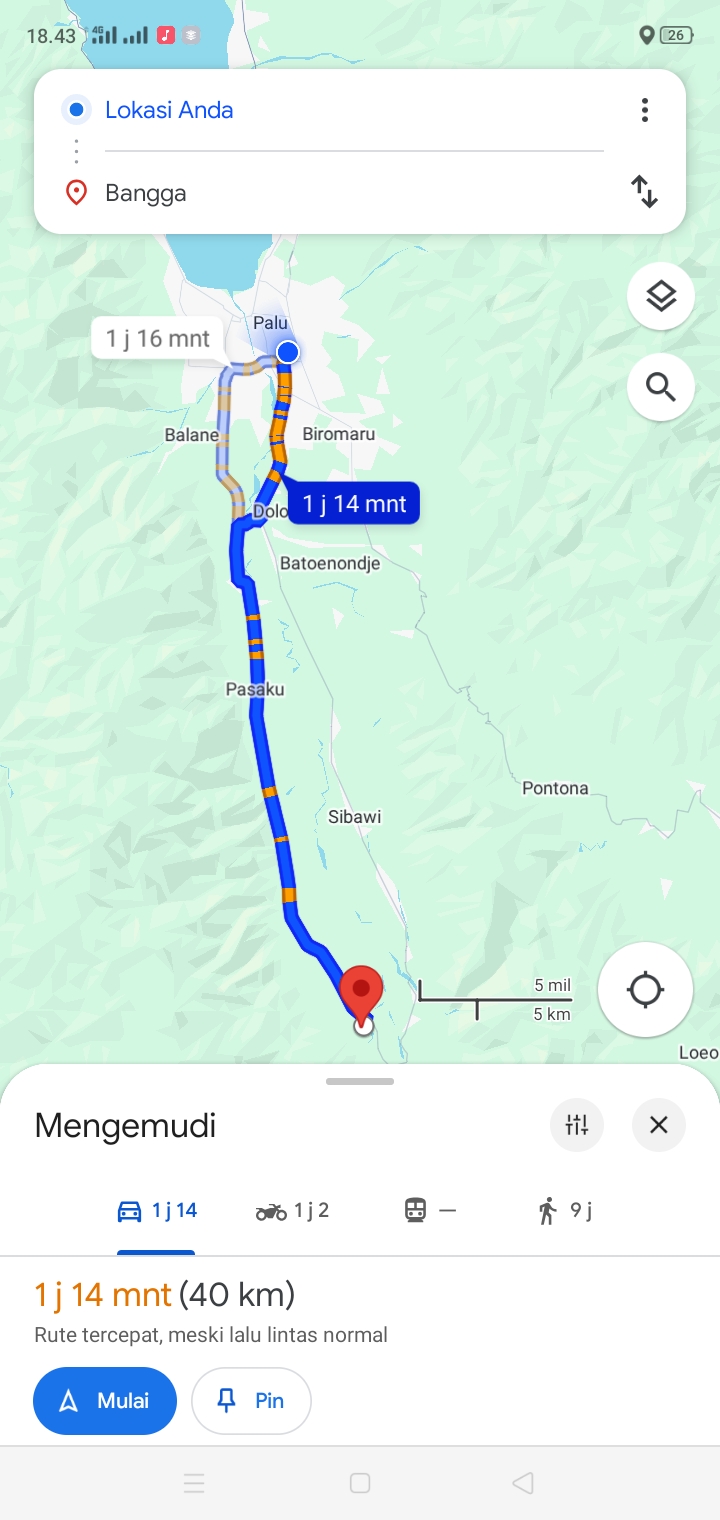
Task: Switch to motorcycle travel mode
Action: [292, 1211]
